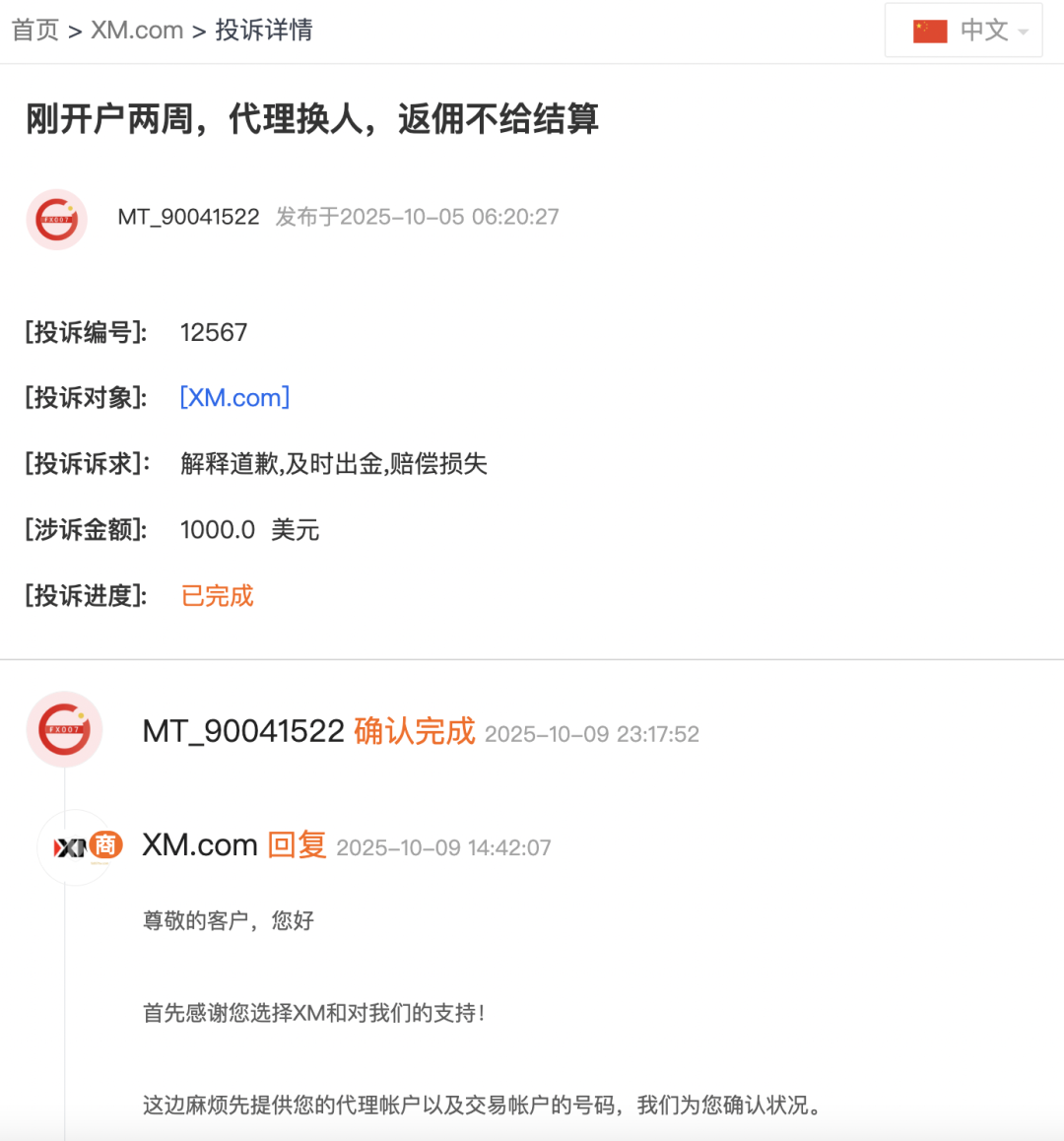Open the [XM.com] complaint target link
This screenshot has height=1141, width=1064.
pyautogui.click(x=234, y=397)
